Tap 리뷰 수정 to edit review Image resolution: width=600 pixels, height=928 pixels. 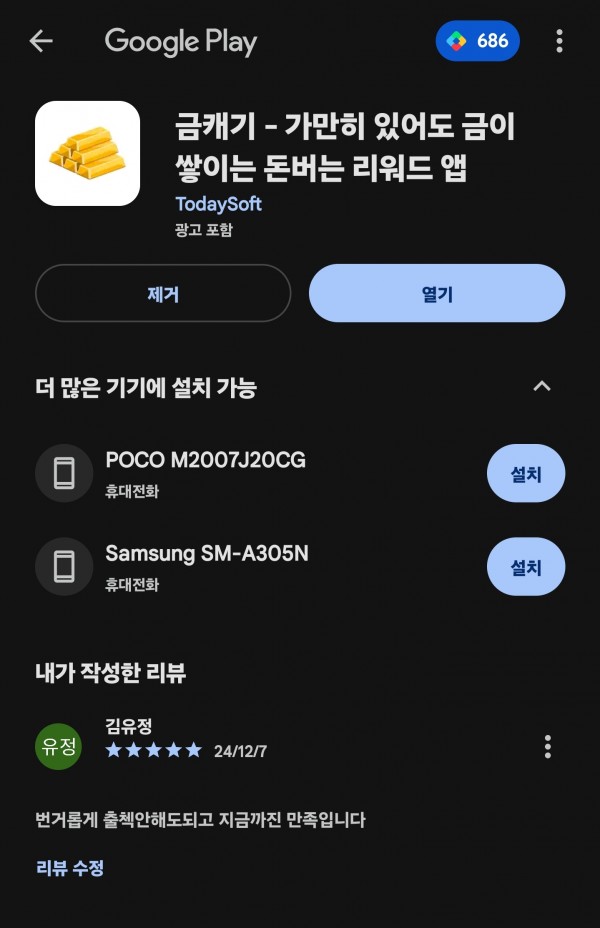[x=70, y=868]
